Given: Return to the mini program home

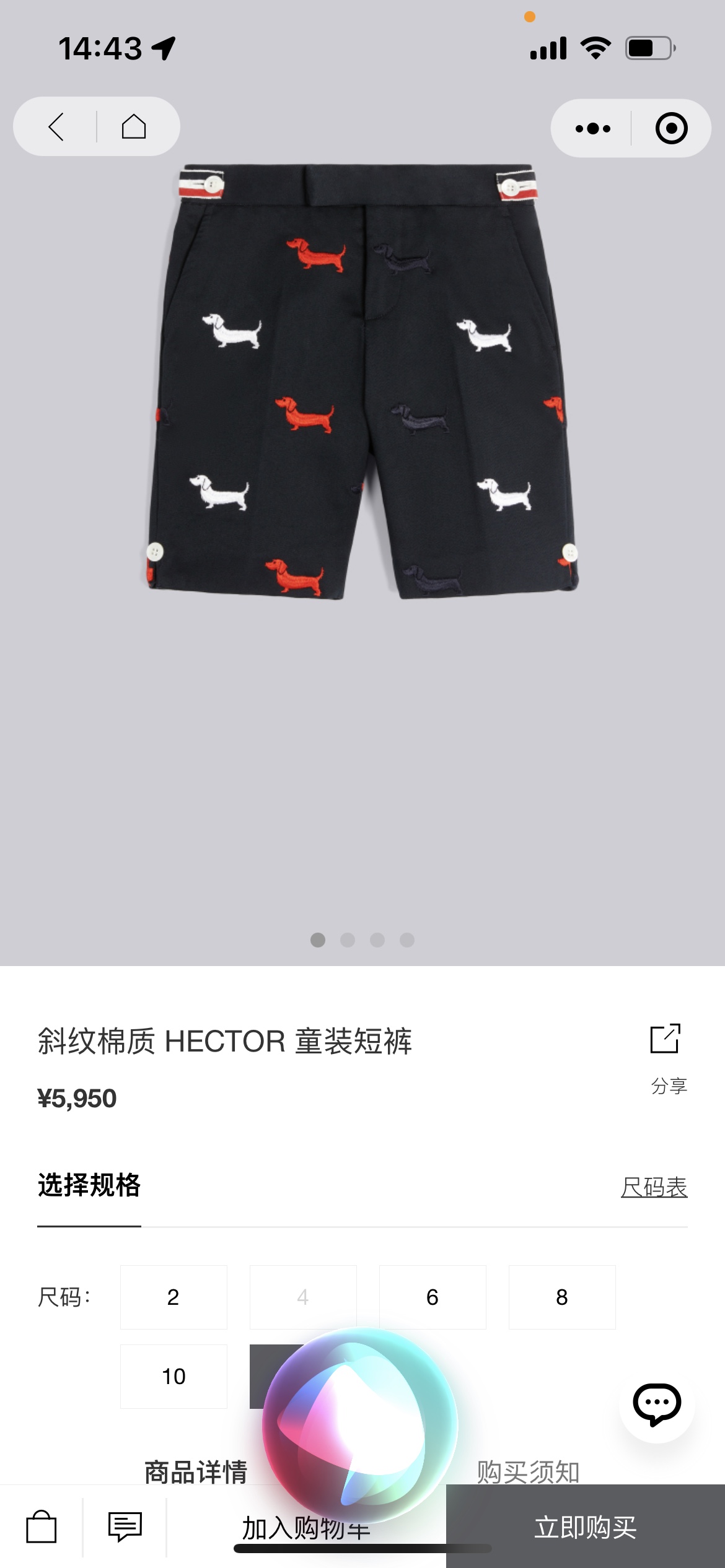Looking at the screenshot, I should [133, 127].
